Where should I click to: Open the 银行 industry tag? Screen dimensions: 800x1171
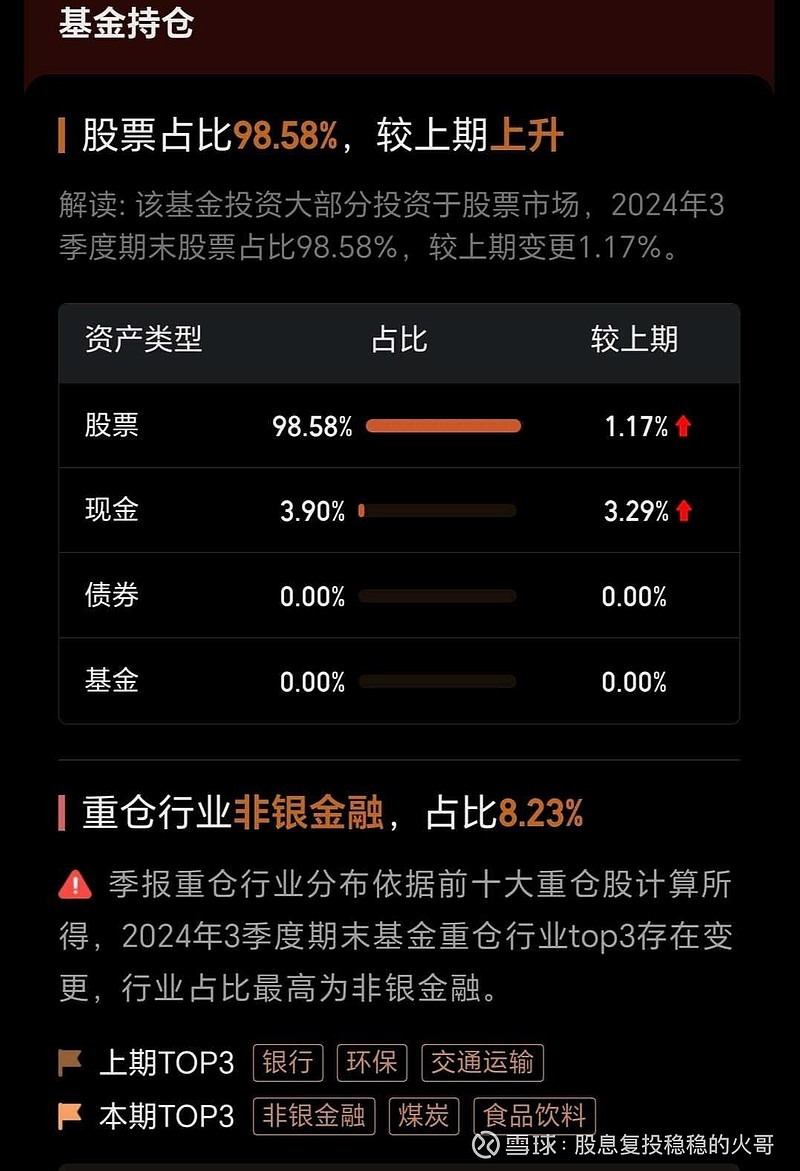tap(288, 1062)
